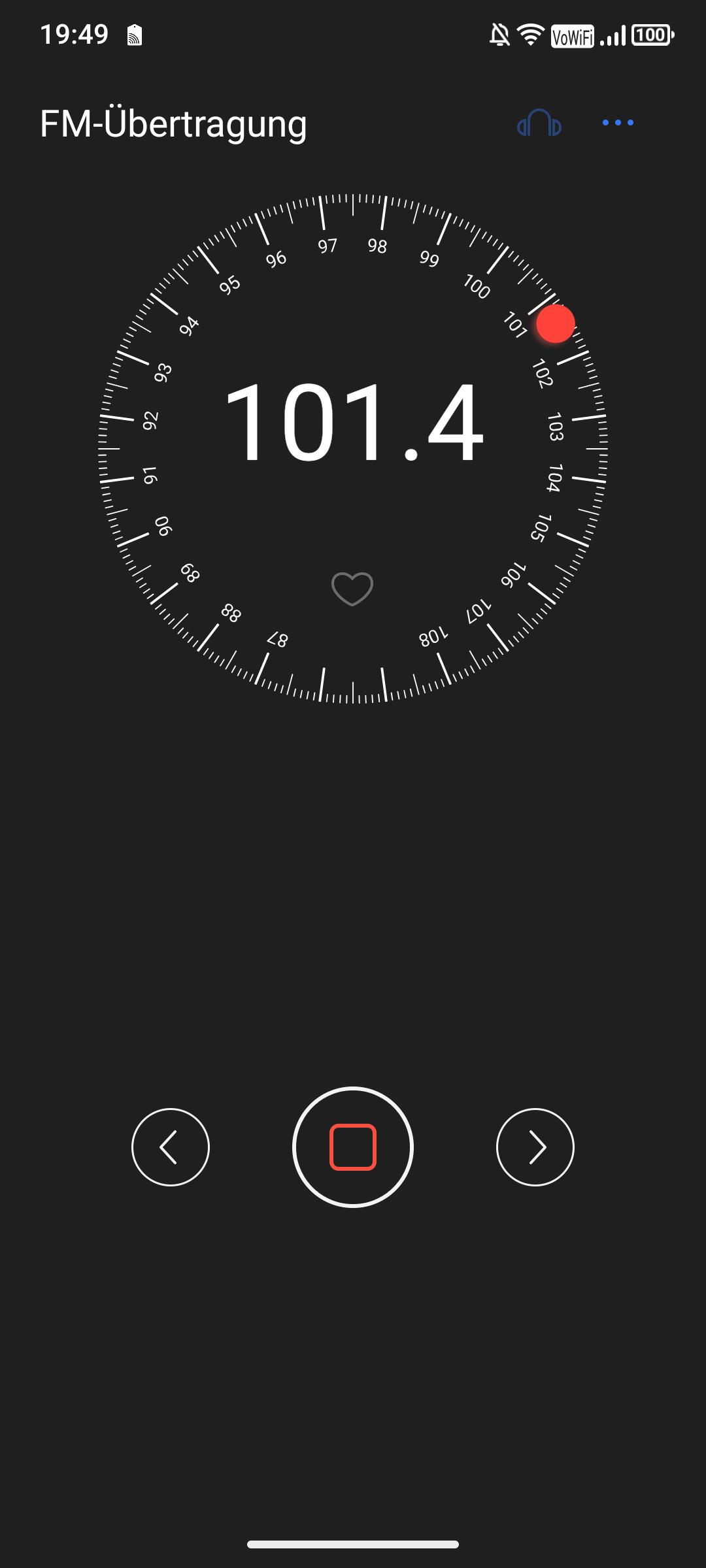Seek to the previous station

[171, 1147]
